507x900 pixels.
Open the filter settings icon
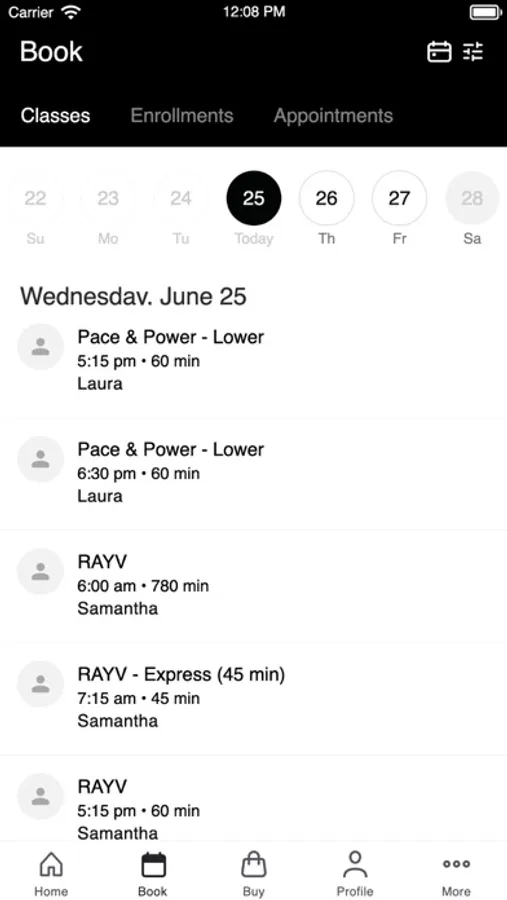pos(474,52)
